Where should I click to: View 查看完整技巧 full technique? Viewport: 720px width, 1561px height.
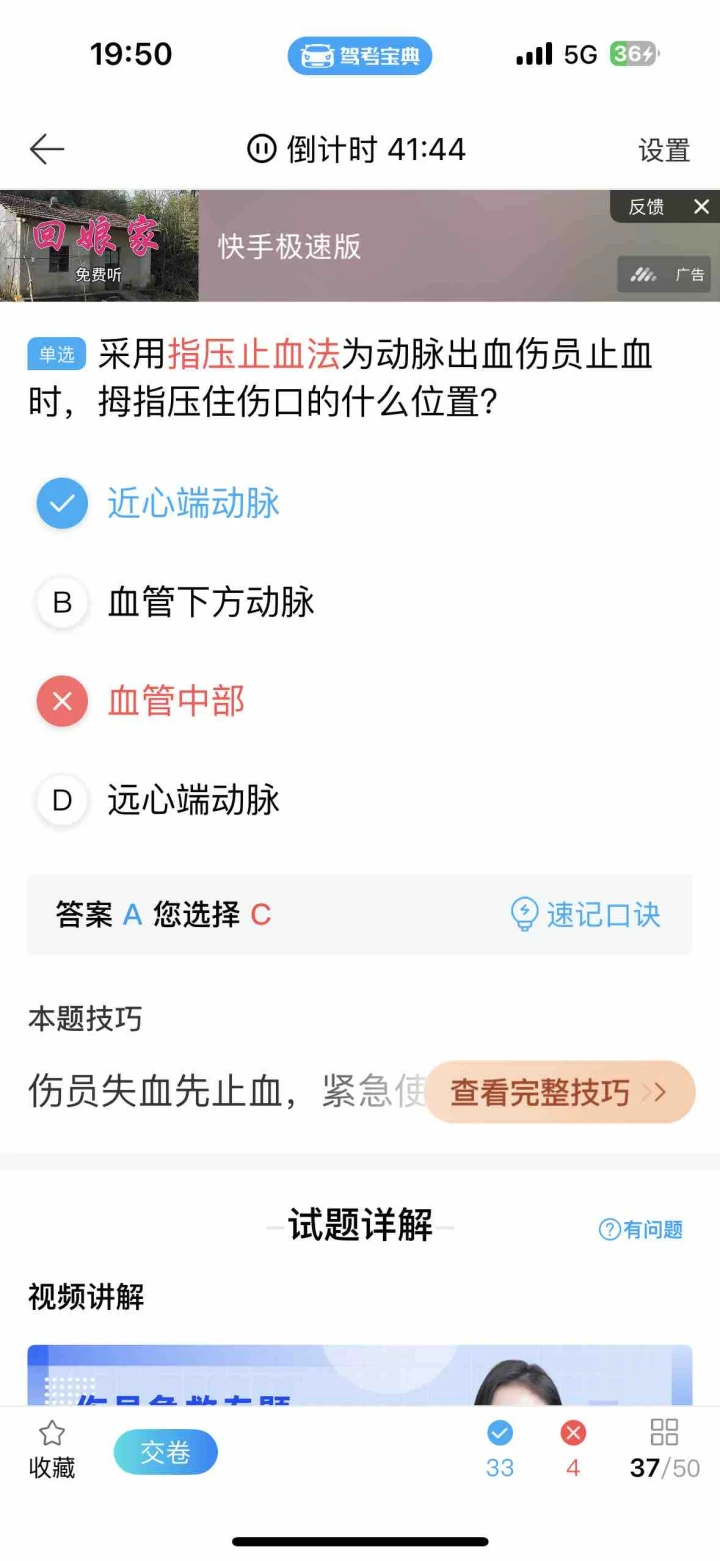point(558,1092)
